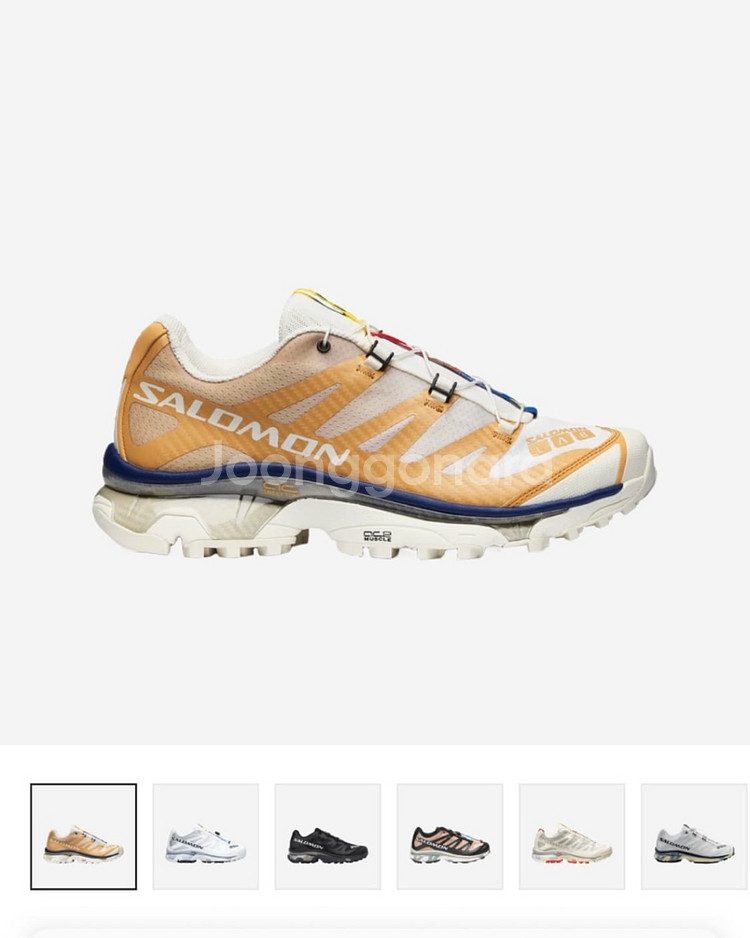Select the cream shoe with red accents

[x=571, y=837]
